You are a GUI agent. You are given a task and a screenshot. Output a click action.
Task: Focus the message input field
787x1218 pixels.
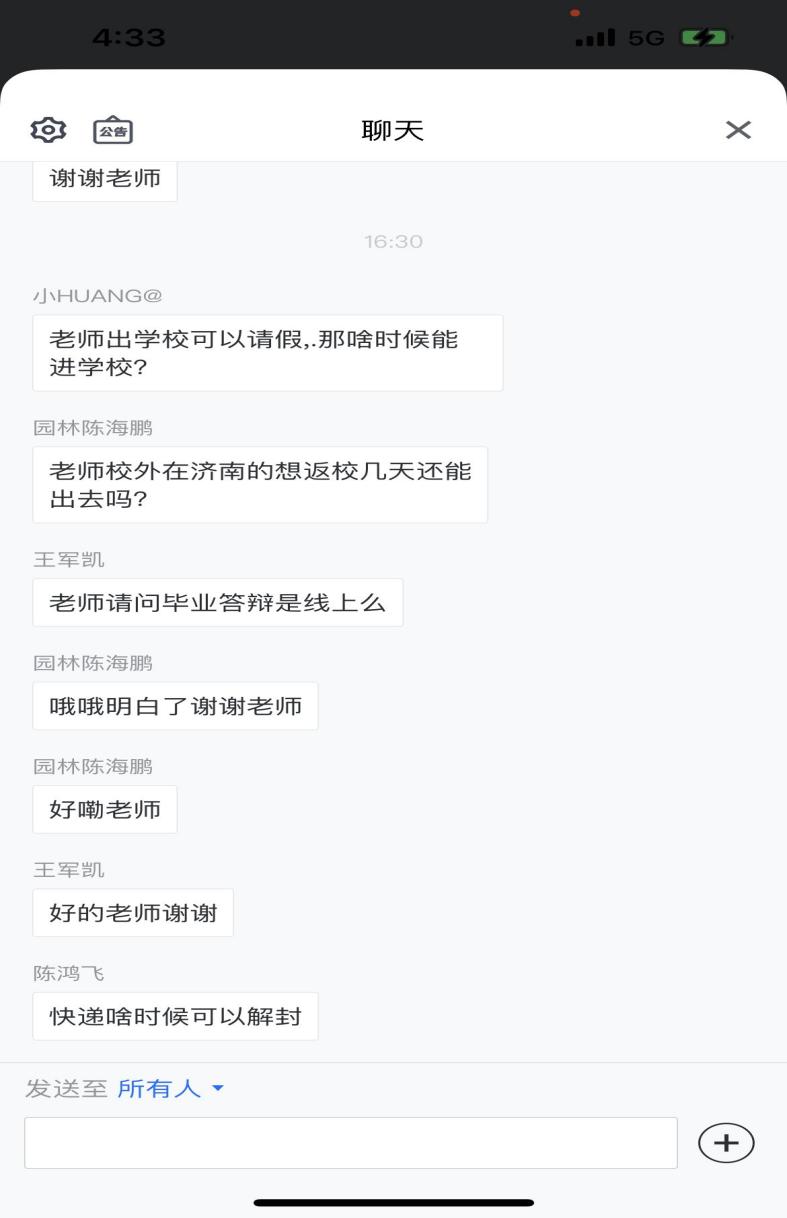point(350,1143)
